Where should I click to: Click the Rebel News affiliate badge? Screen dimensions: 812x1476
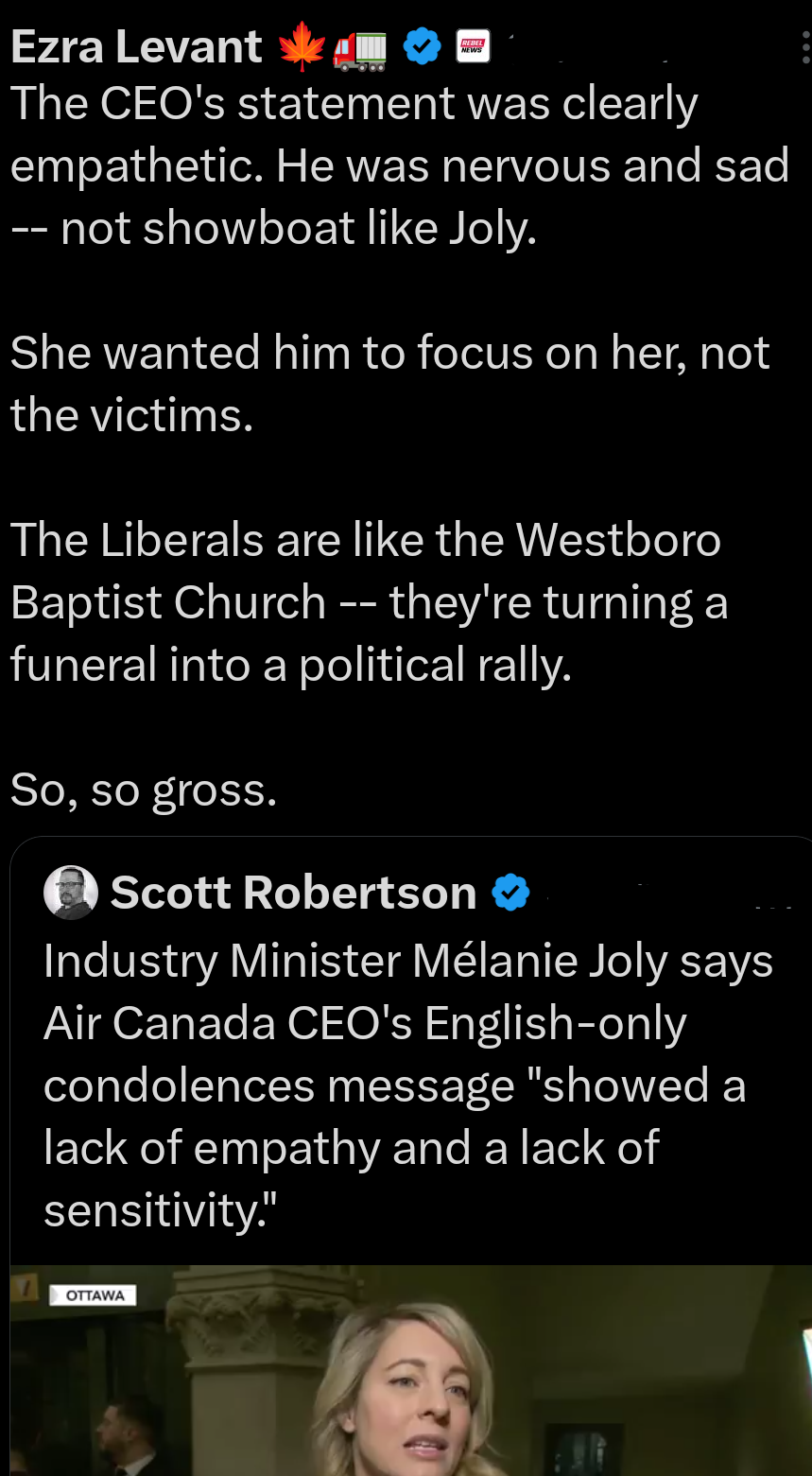coord(474,45)
